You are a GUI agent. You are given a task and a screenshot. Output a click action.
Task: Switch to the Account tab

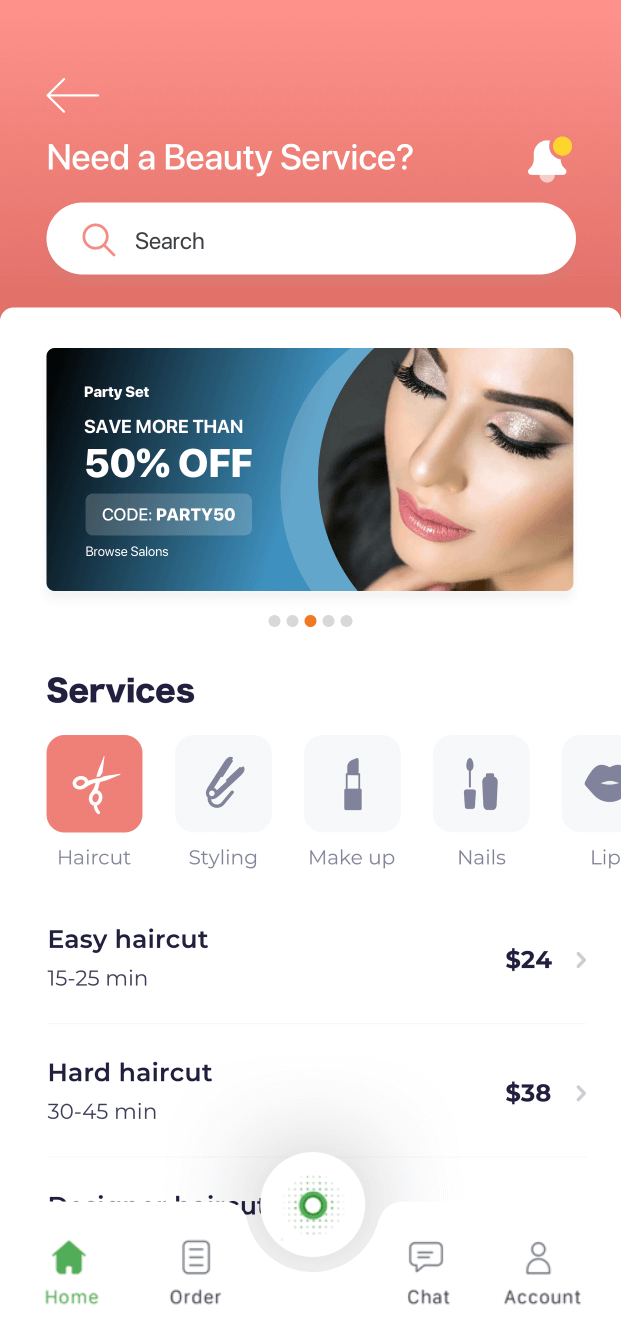click(541, 1272)
